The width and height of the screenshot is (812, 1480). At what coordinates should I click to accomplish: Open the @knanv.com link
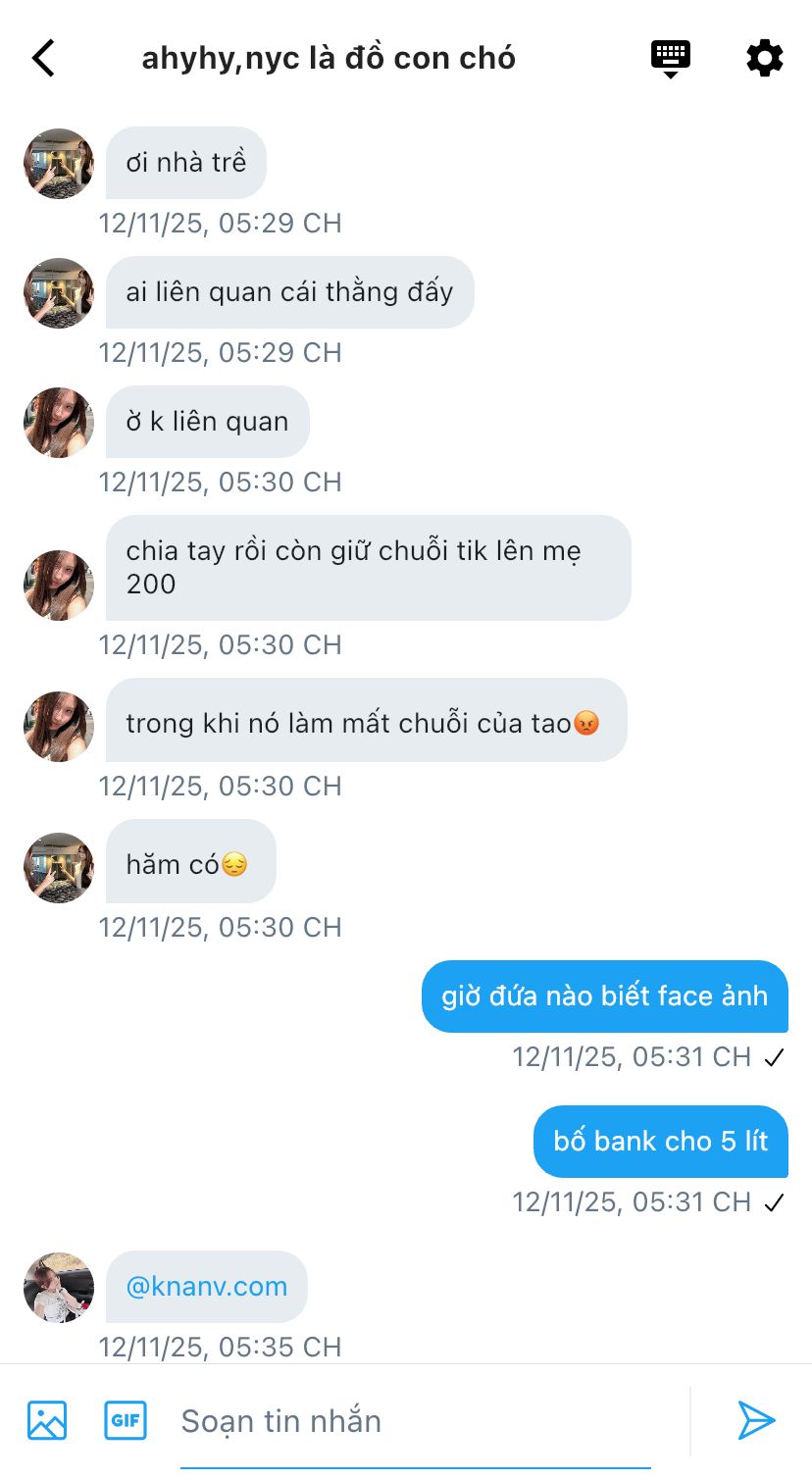pos(207,1286)
